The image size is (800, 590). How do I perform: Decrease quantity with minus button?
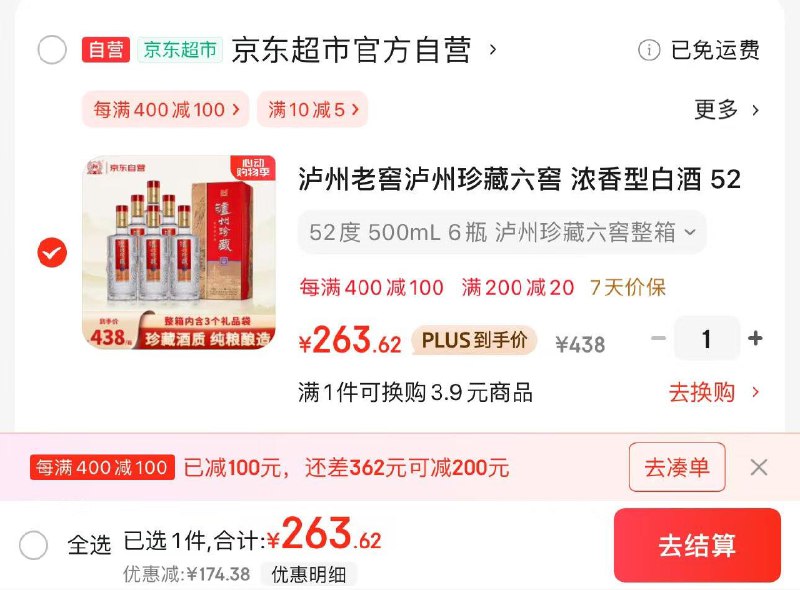click(658, 339)
